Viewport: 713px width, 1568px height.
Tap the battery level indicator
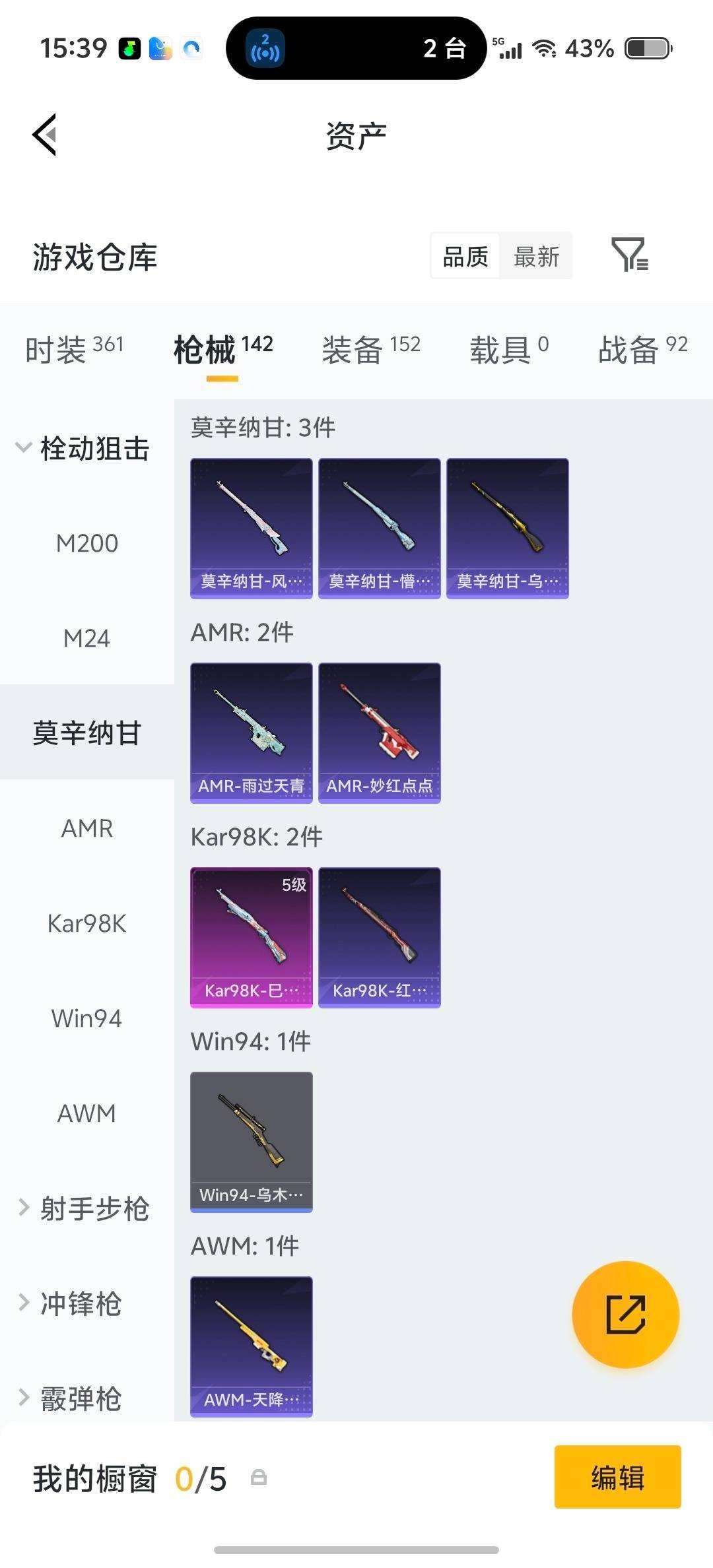click(644, 48)
